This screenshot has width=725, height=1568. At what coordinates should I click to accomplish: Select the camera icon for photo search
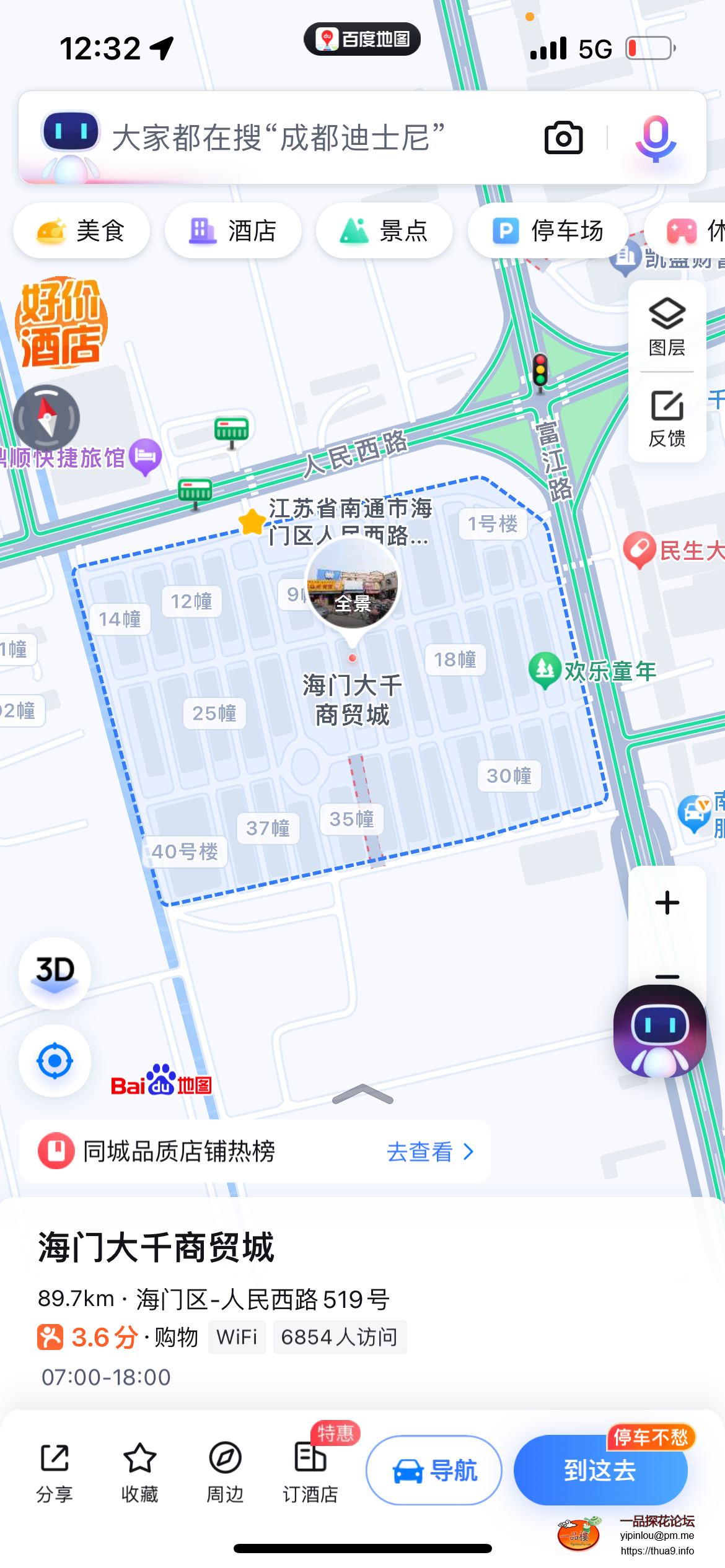563,137
